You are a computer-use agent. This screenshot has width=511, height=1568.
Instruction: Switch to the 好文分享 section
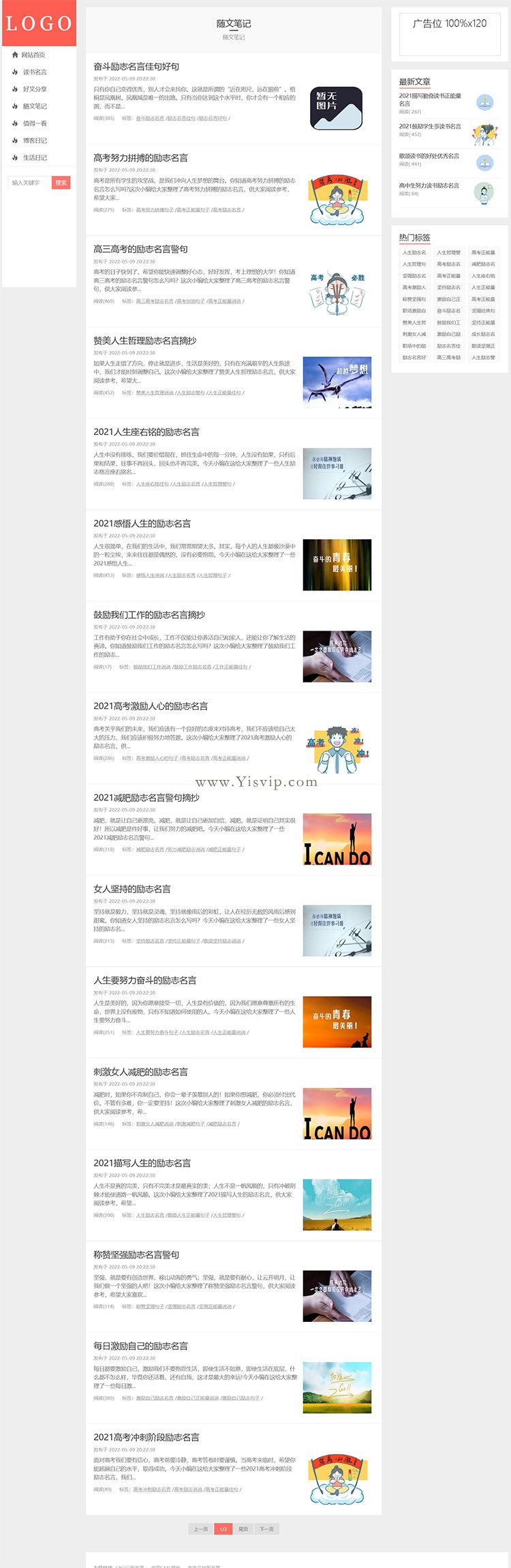[x=34, y=89]
